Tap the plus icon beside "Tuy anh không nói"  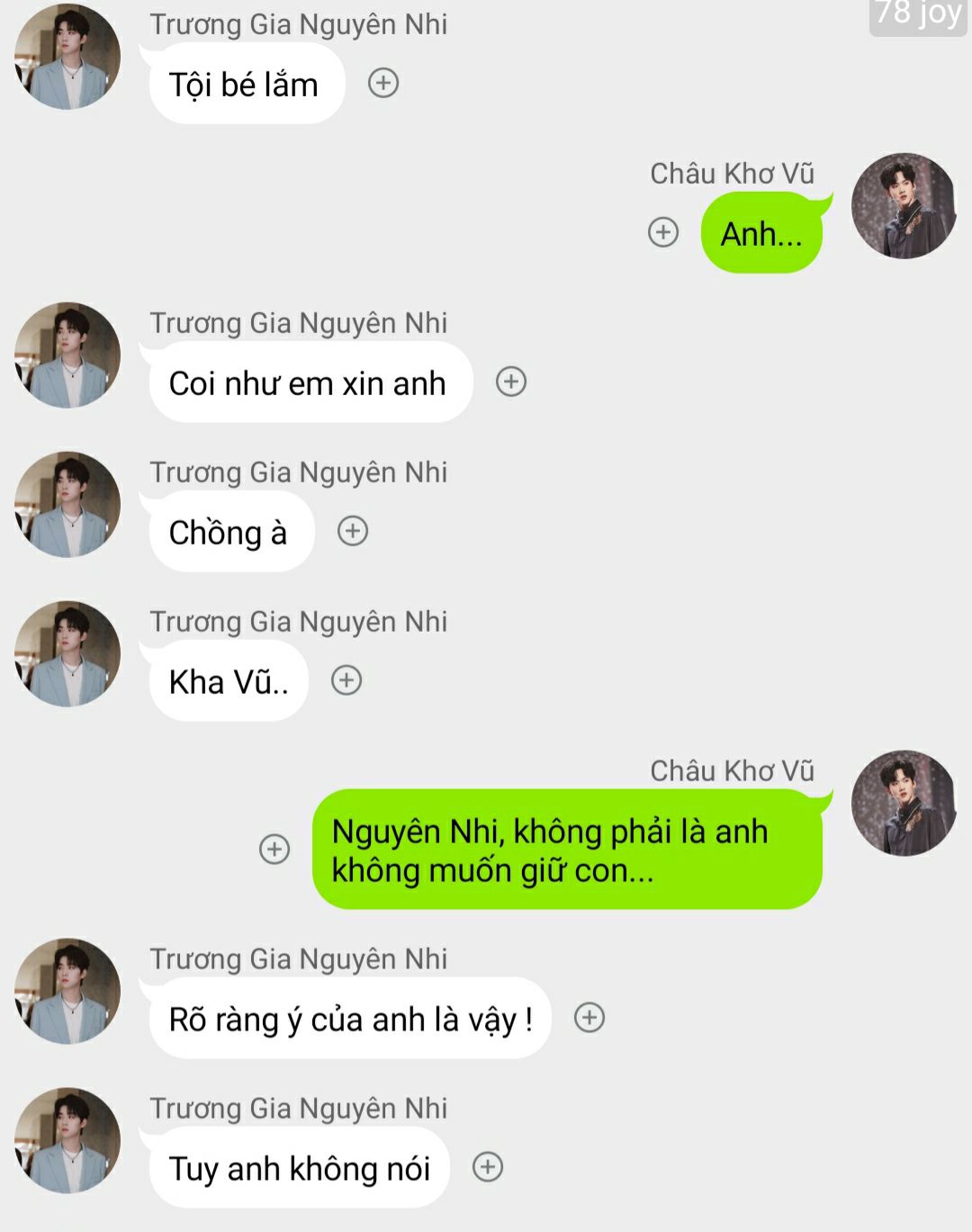point(488,1167)
